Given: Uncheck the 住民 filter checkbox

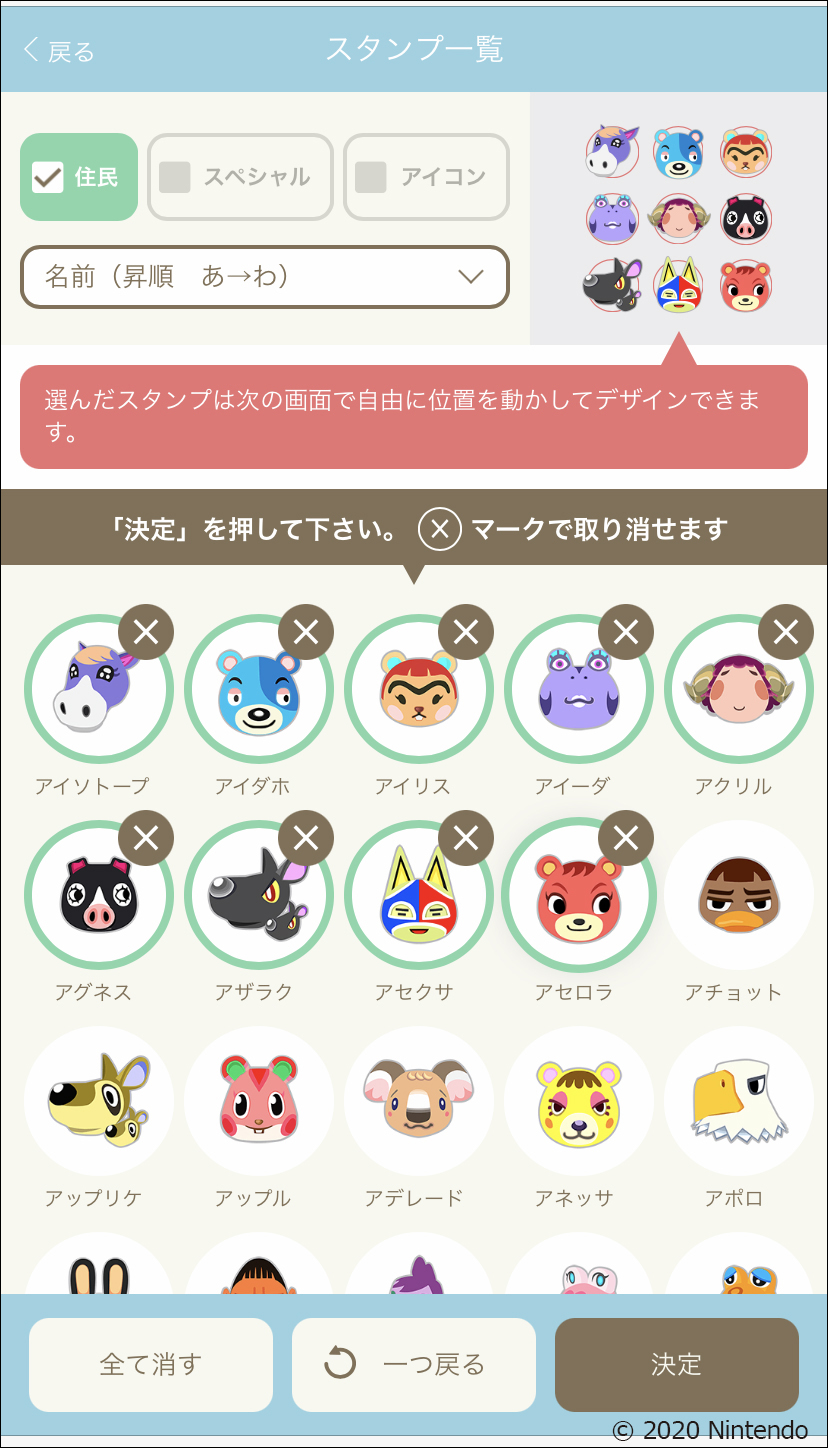Looking at the screenshot, I should 48,177.
